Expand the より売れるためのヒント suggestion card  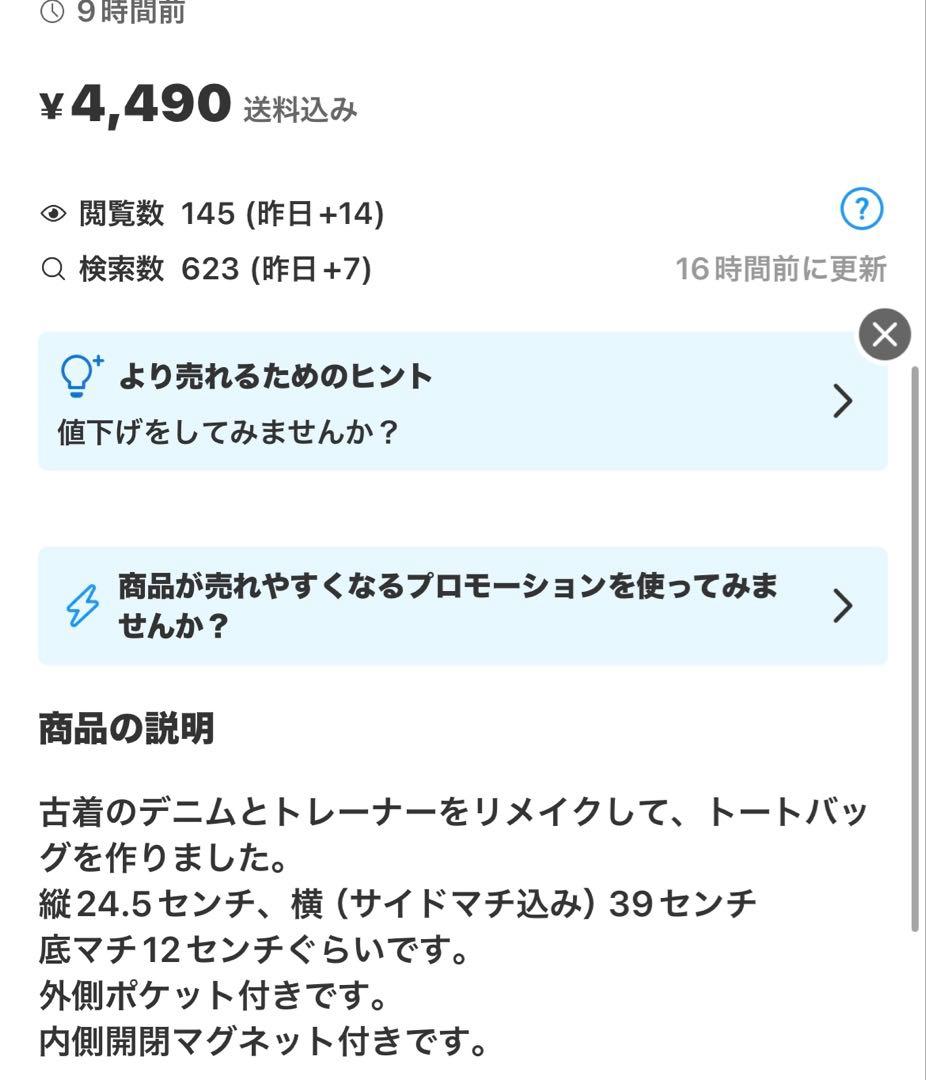[x=276, y=376]
